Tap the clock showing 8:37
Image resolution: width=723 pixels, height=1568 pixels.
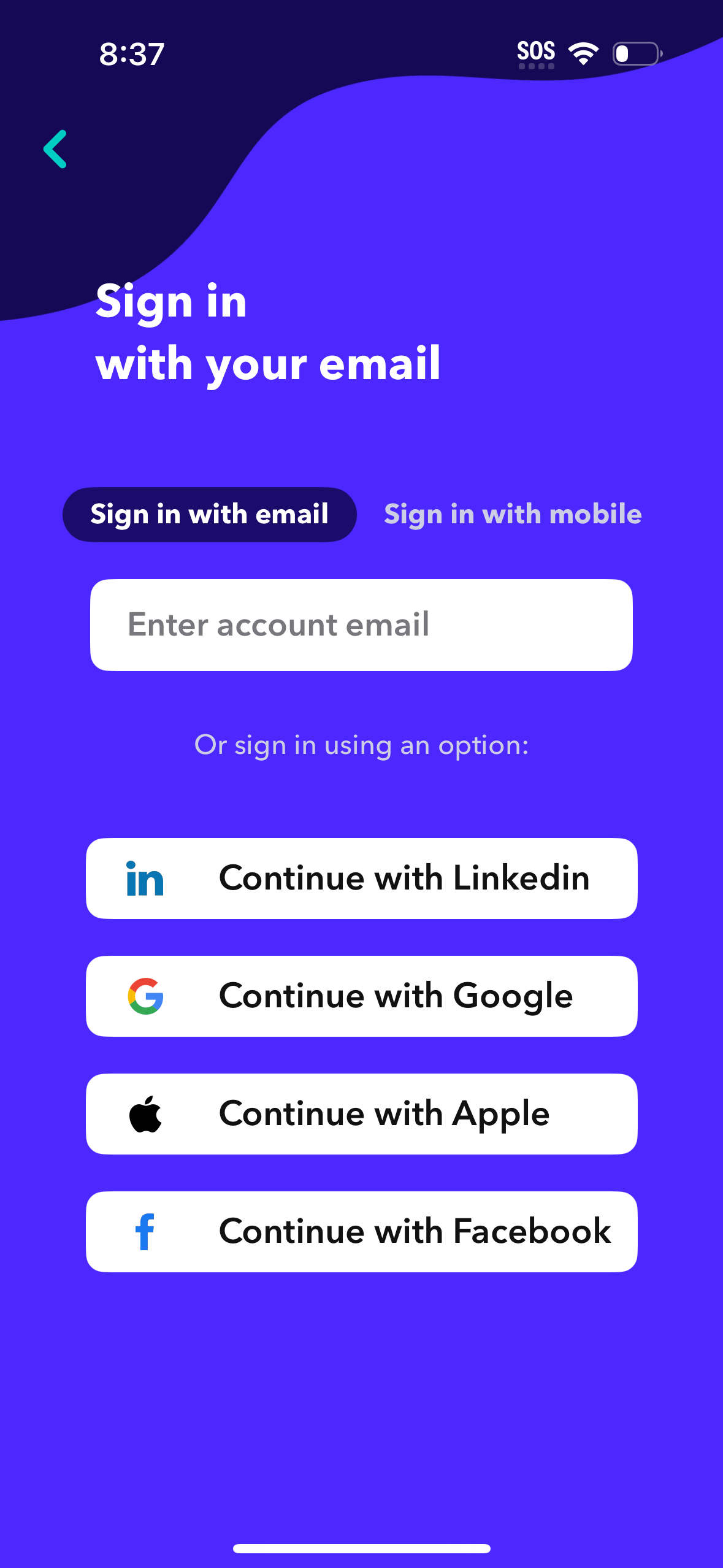point(131,54)
